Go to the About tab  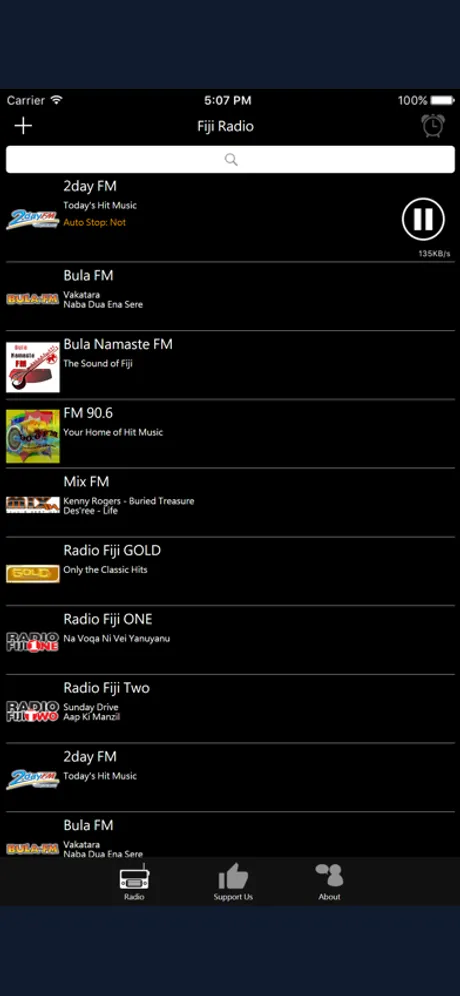[329, 882]
